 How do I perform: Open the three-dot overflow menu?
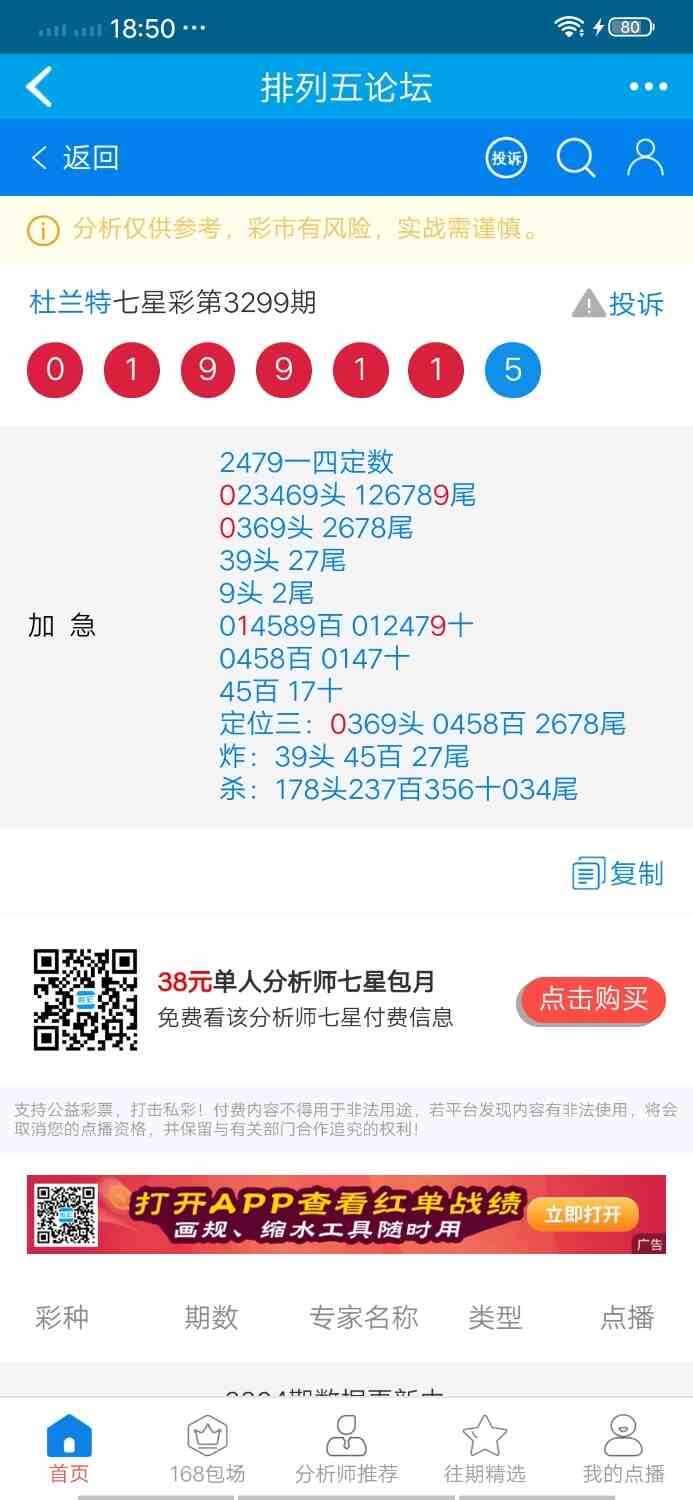648,87
